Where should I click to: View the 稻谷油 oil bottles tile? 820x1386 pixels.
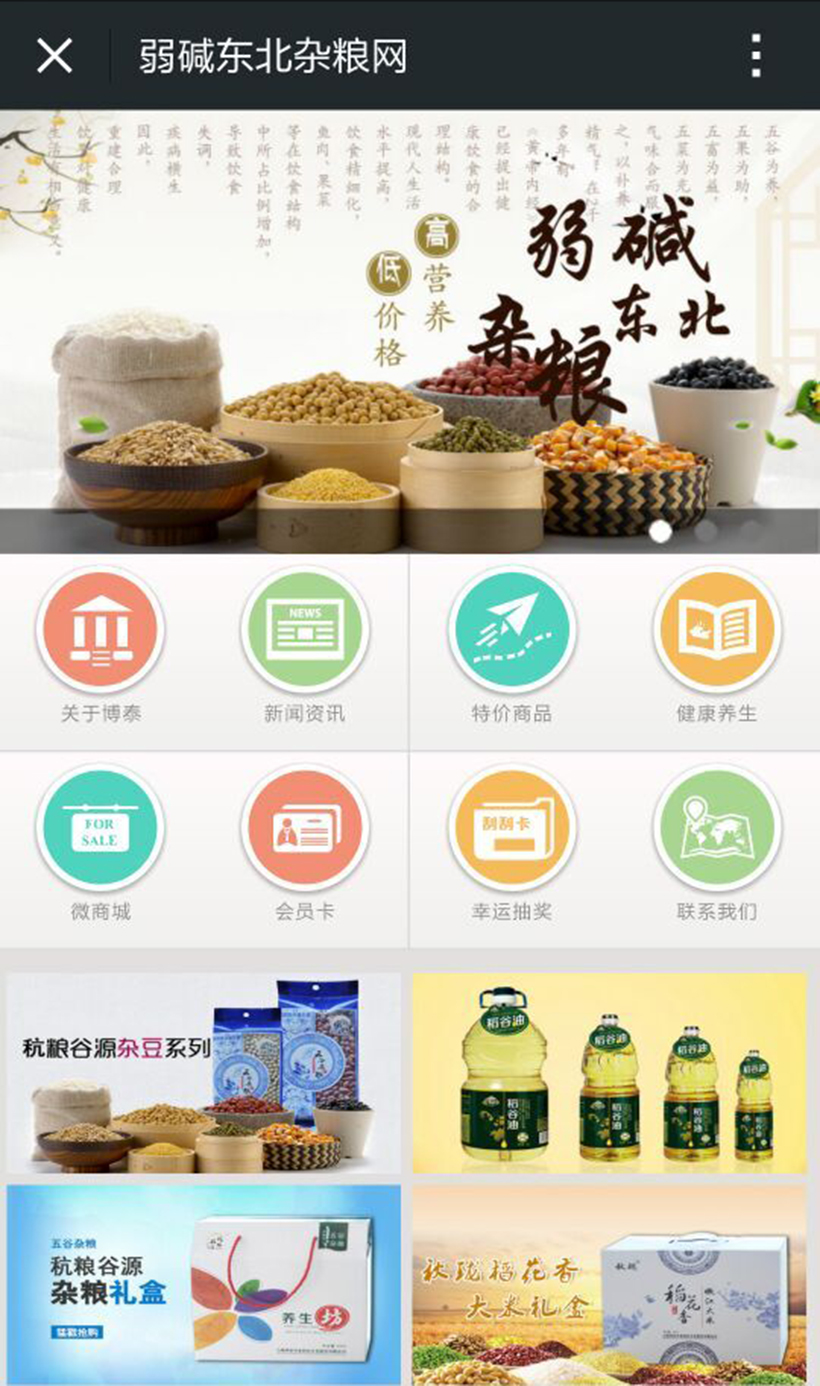pos(609,1073)
